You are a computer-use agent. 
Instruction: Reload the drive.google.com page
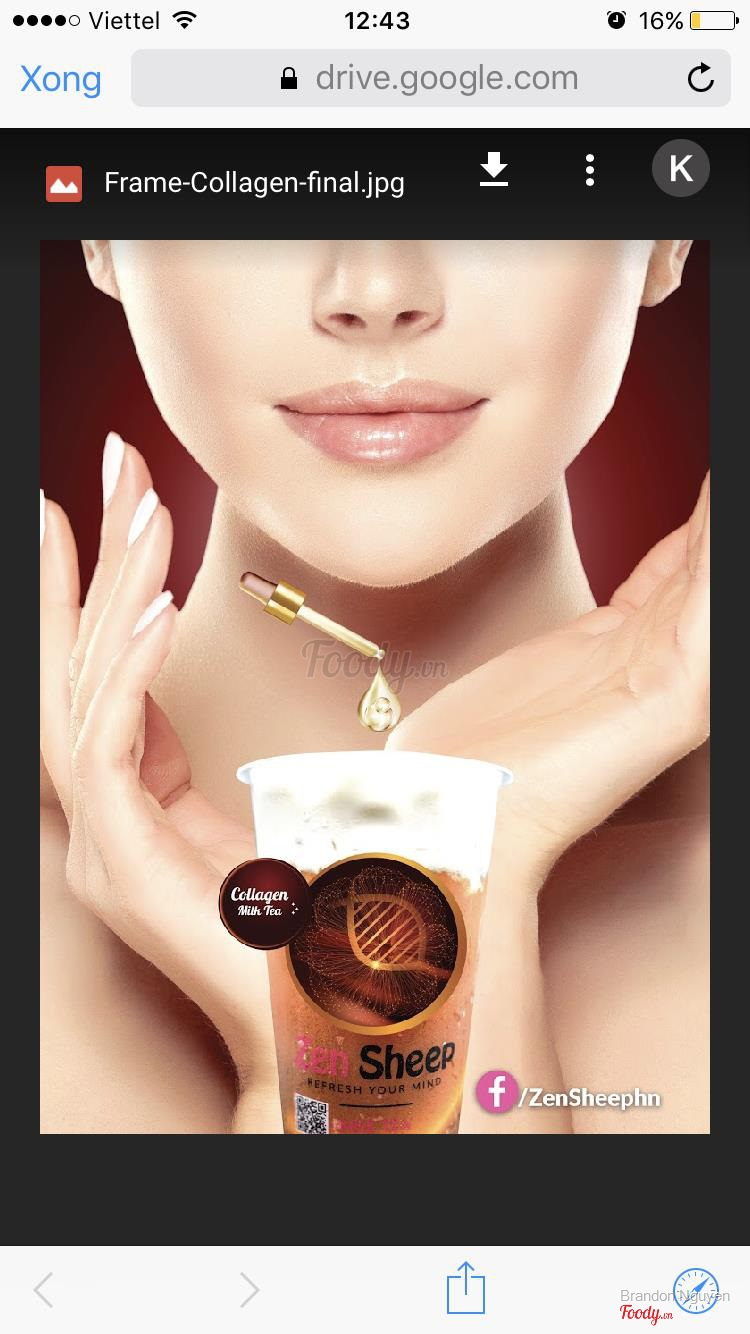(700, 78)
